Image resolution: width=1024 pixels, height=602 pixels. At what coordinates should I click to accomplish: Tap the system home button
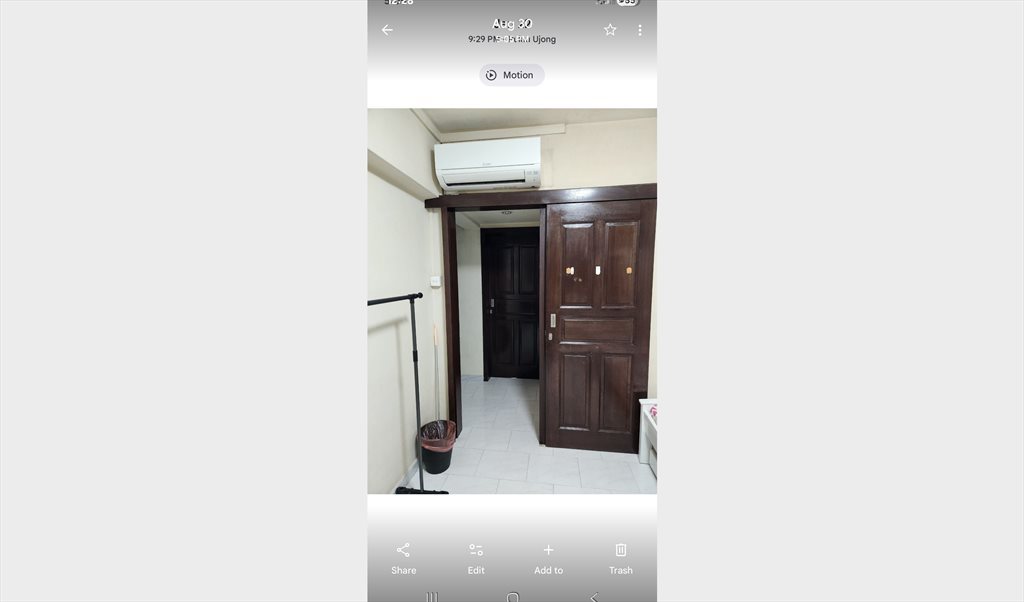512,597
